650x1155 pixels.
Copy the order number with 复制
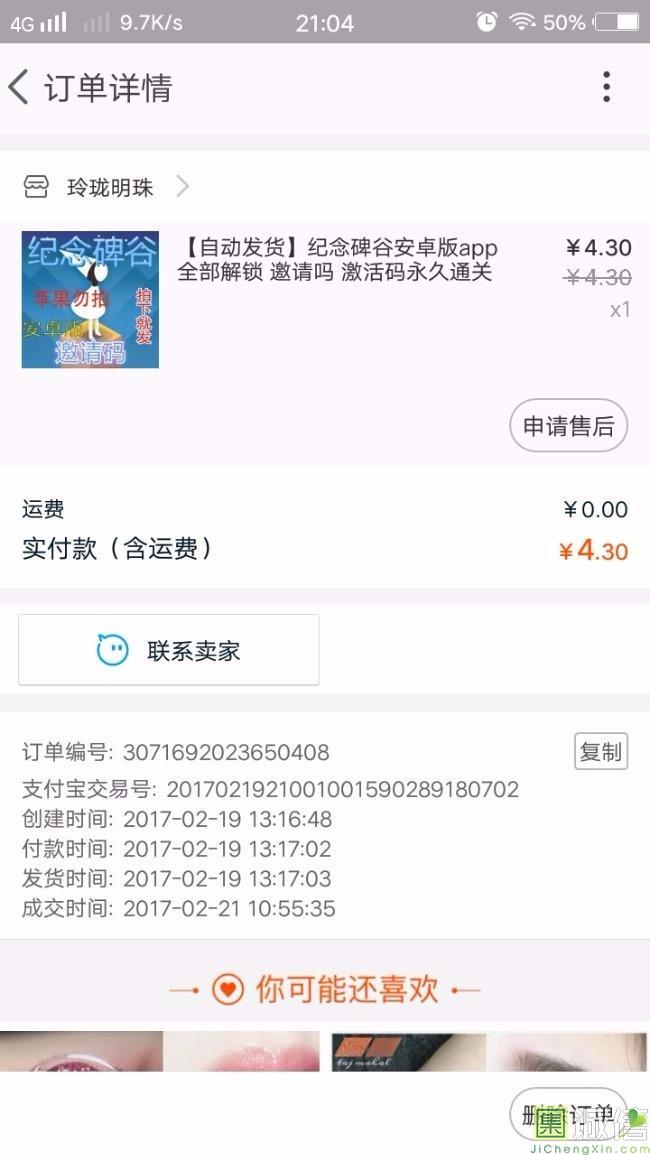(600, 752)
